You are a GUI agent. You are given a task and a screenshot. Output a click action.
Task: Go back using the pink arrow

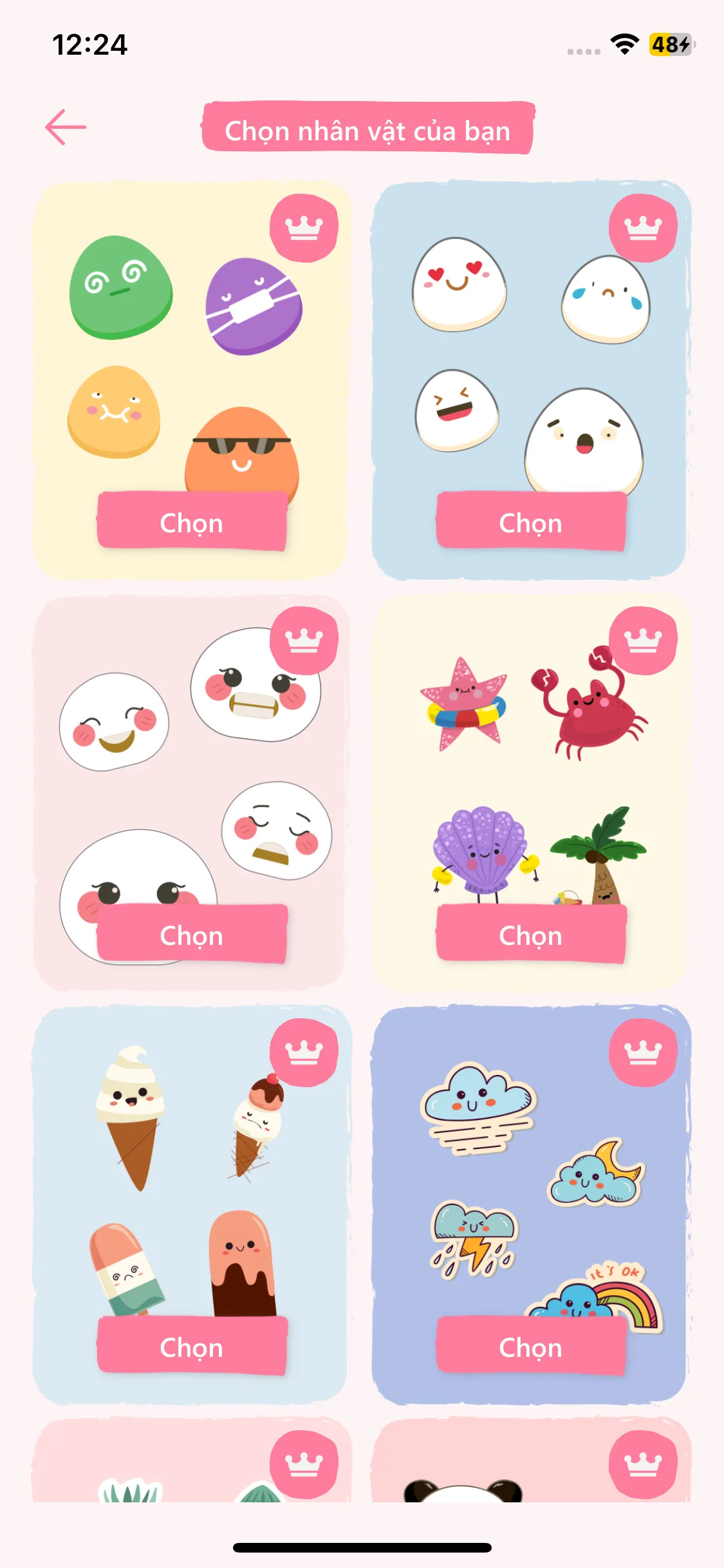(x=66, y=127)
